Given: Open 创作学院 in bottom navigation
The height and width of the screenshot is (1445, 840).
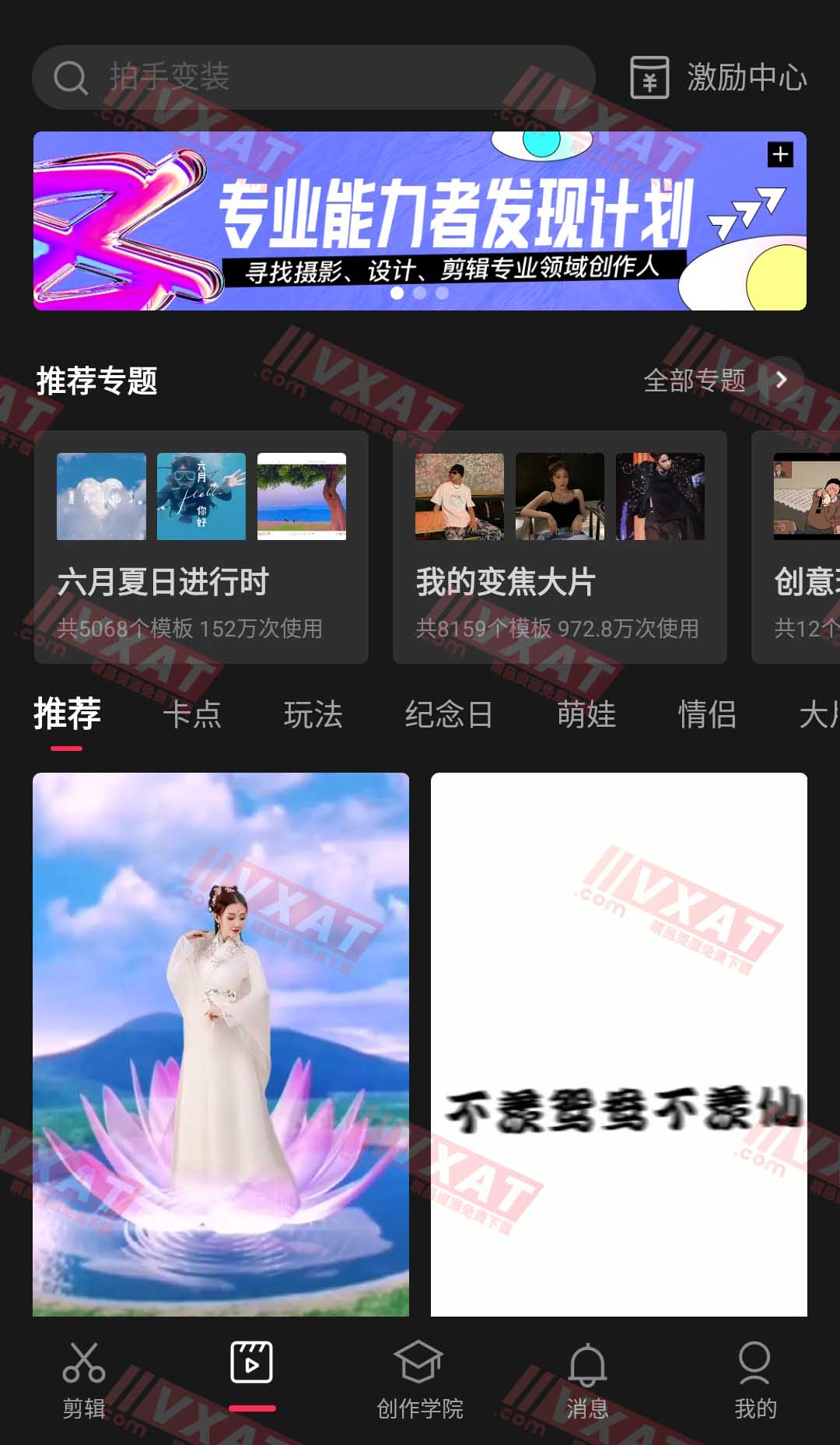Looking at the screenshot, I should pos(419,1379).
